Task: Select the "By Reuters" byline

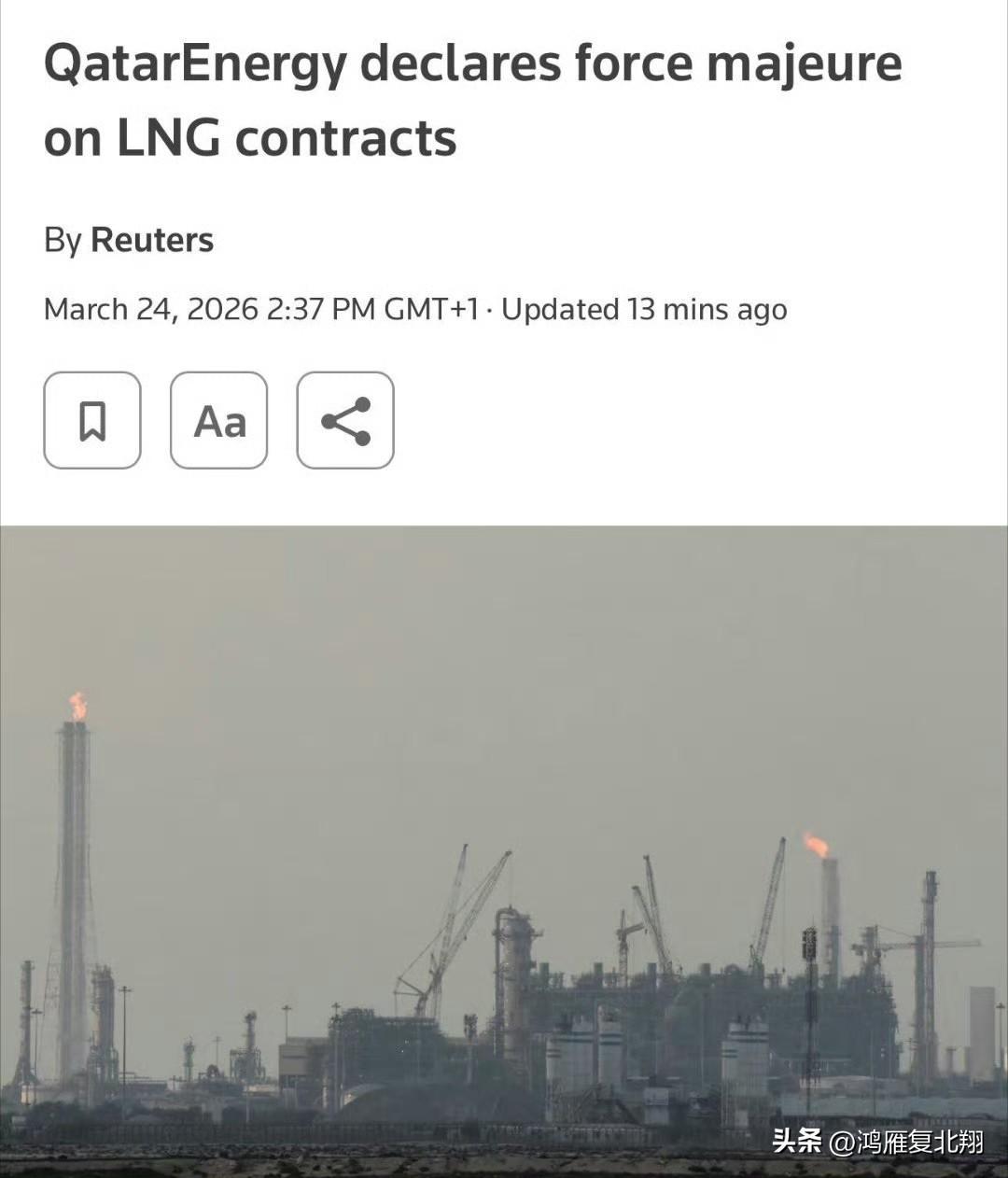Action: (x=129, y=240)
